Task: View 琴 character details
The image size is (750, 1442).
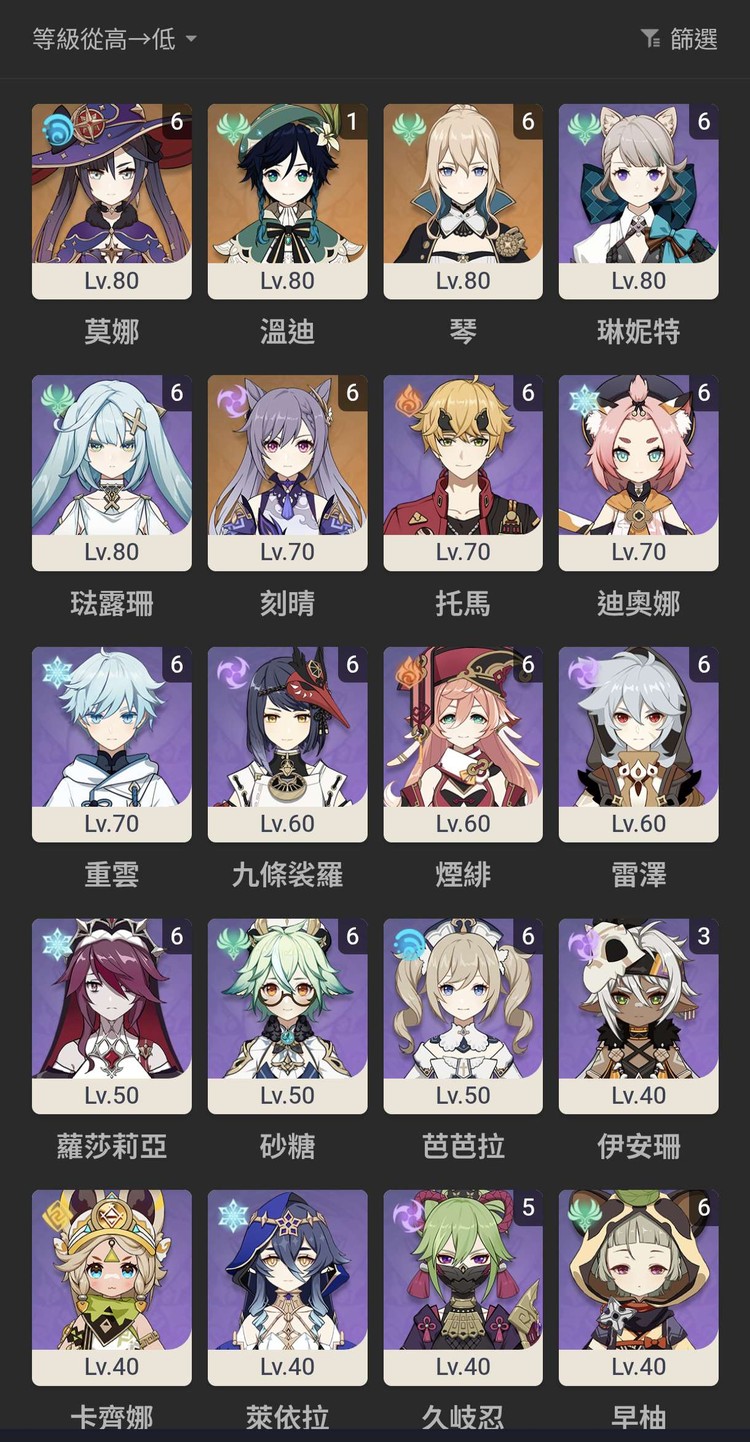Action: [x=463, y=201]
